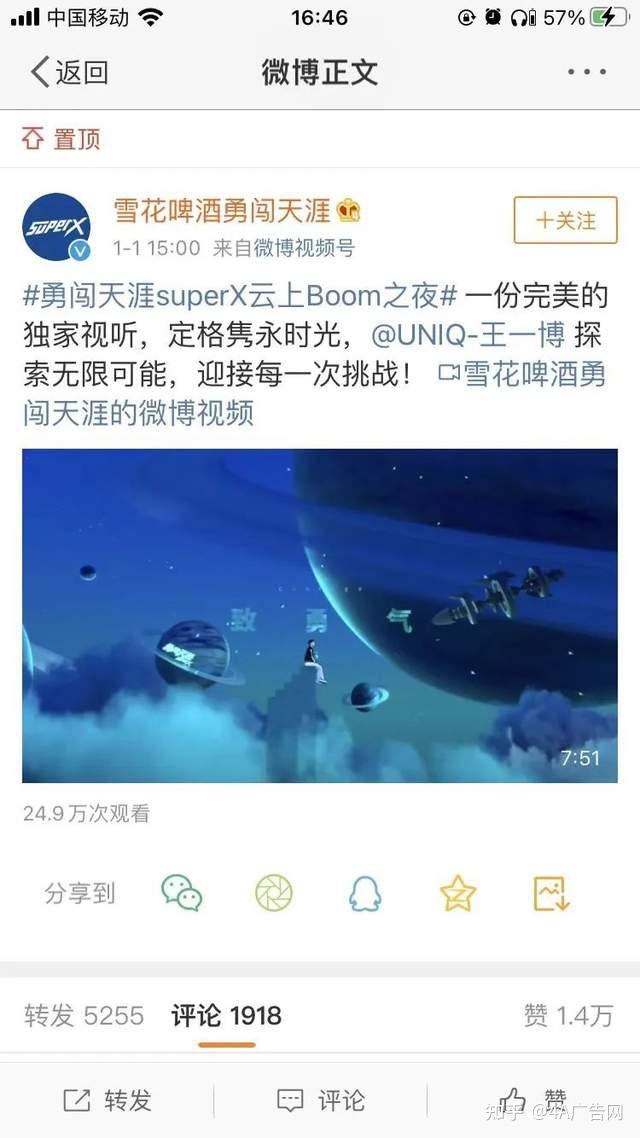640x1138 pixels.
Task: Select the 评论 1918 tab
Action: tap(226, 1016)
